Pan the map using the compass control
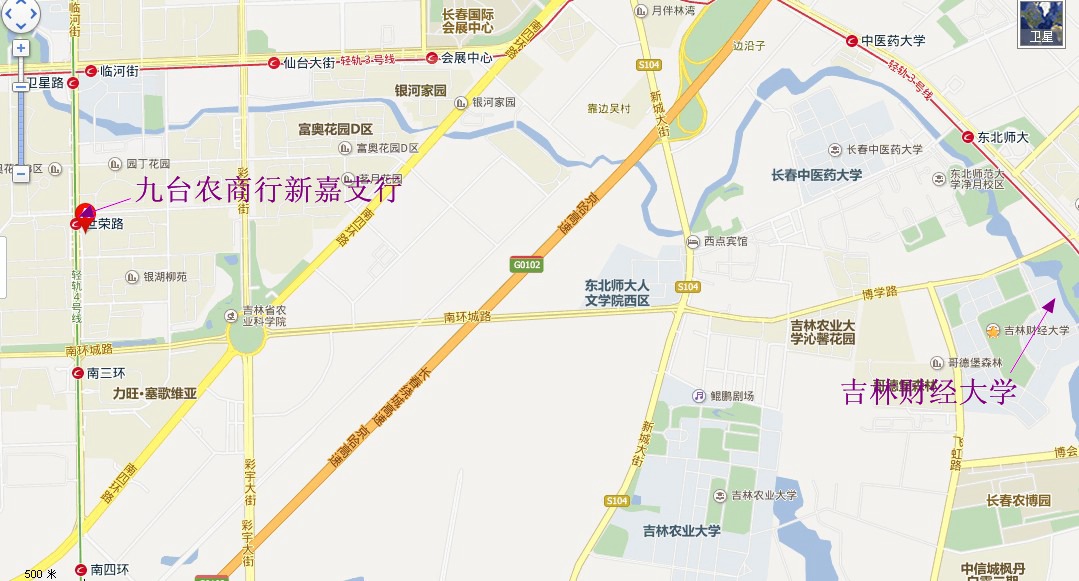This screenshot has height=581, width=1079. pyautogui.click(x=20, y=13)
